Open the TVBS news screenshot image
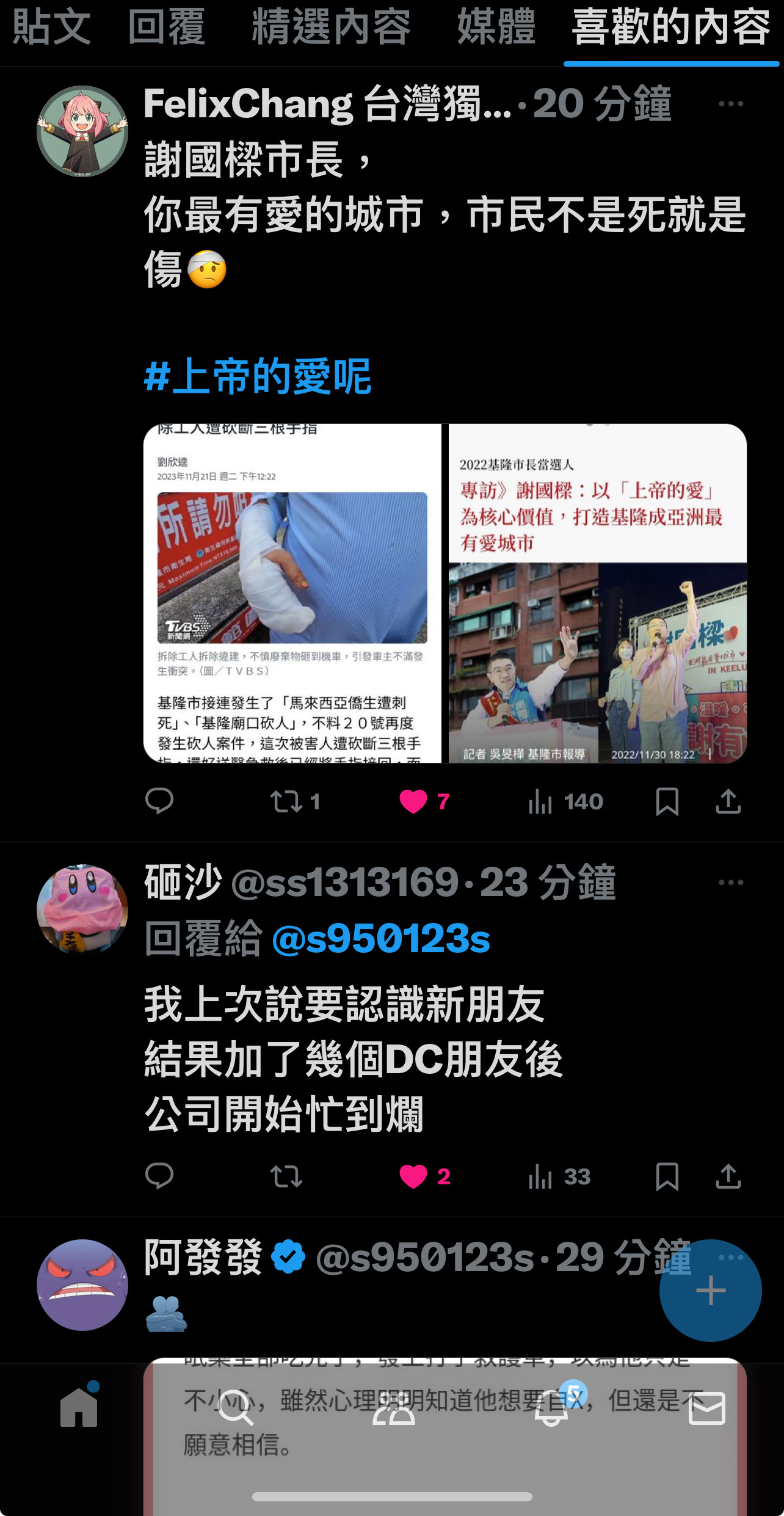 point(292,592)
